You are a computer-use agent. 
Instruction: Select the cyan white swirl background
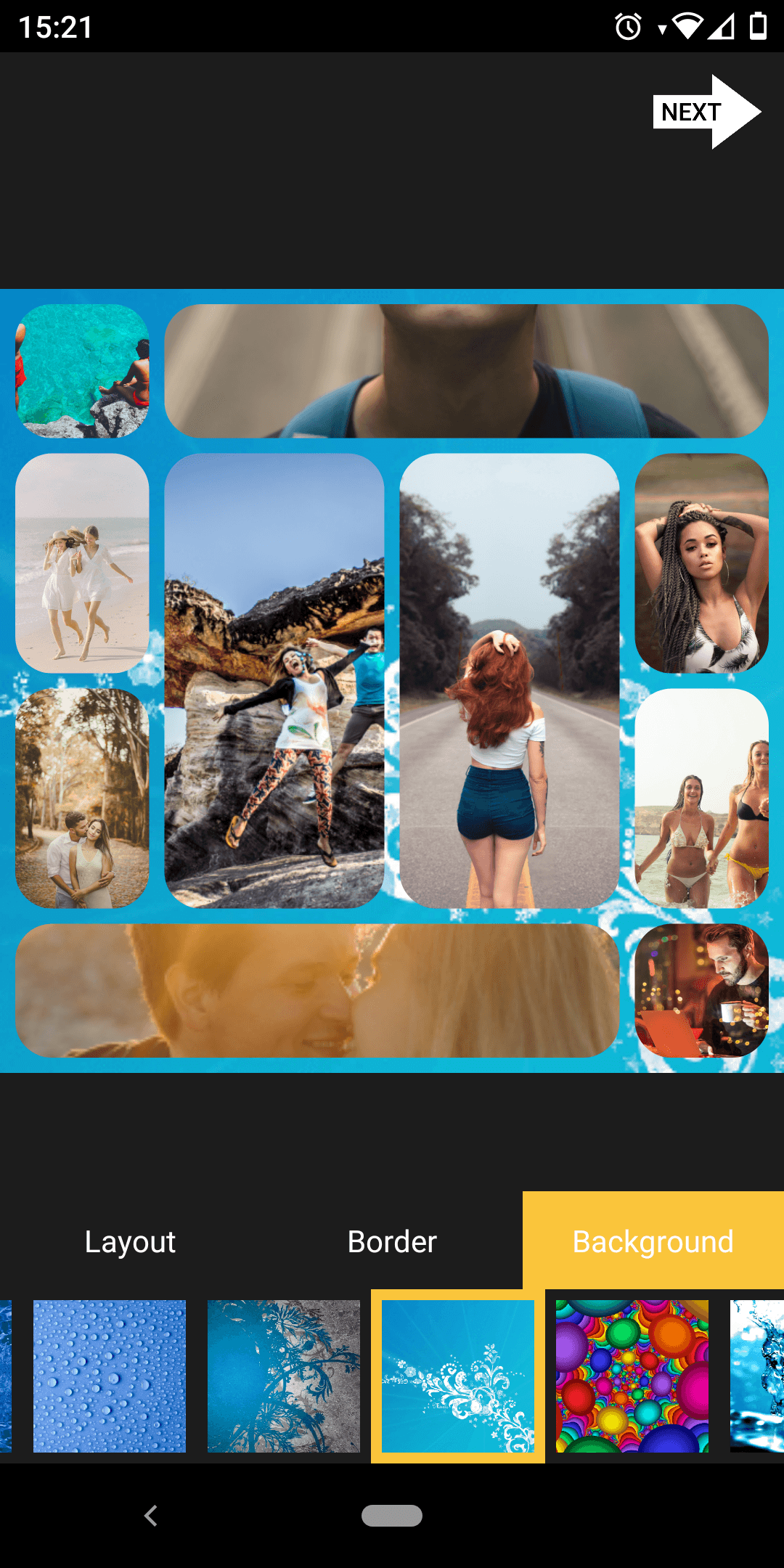[x=458, y=1376]
